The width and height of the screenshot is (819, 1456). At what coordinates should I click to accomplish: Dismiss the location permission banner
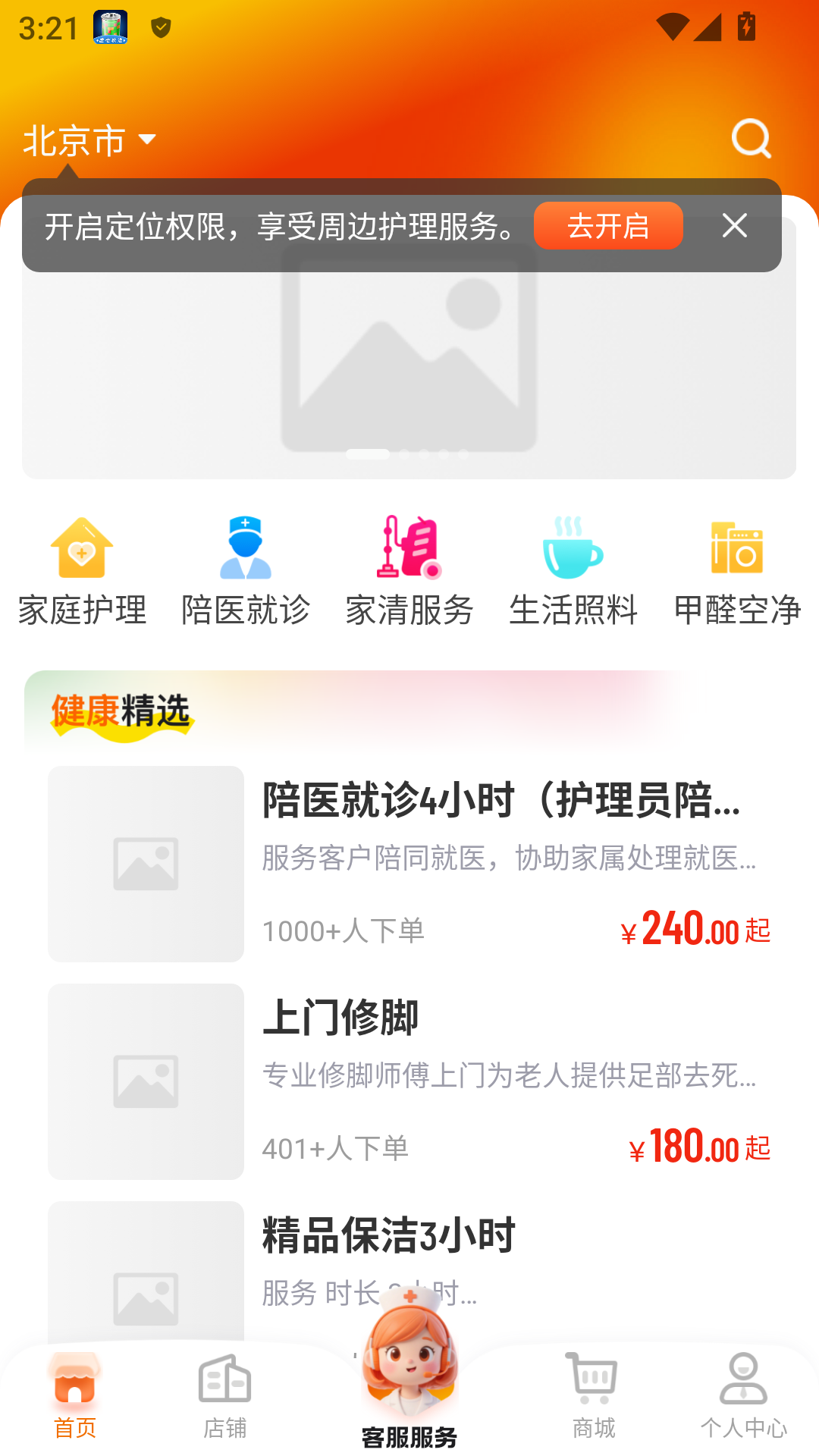tap(734, 225)
